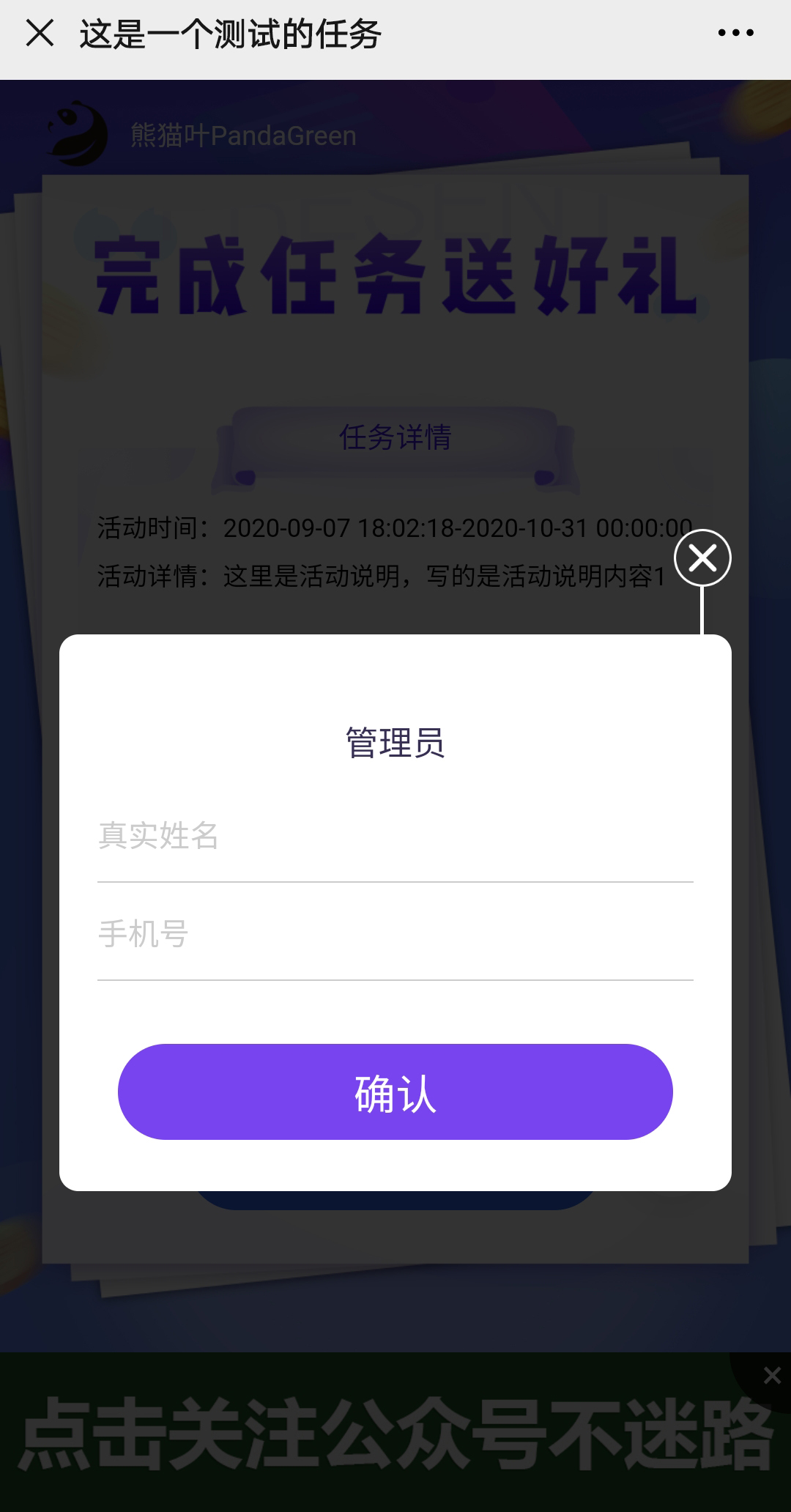791x1512 pixels.
Task: Focus the 手机号 phone number field
Action: [395, 935]
